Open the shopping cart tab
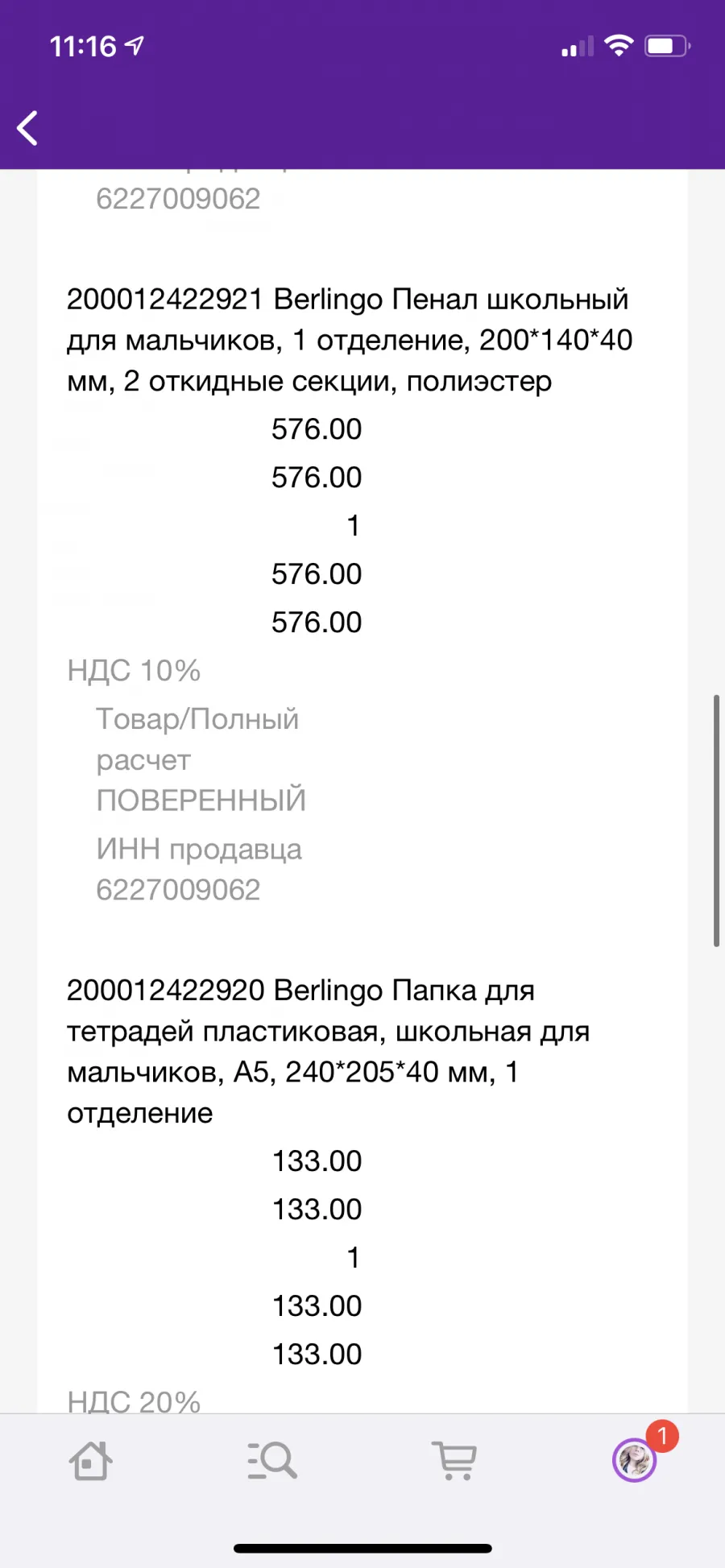Screen dimensions: 725x1568 tap(454, 1460)
